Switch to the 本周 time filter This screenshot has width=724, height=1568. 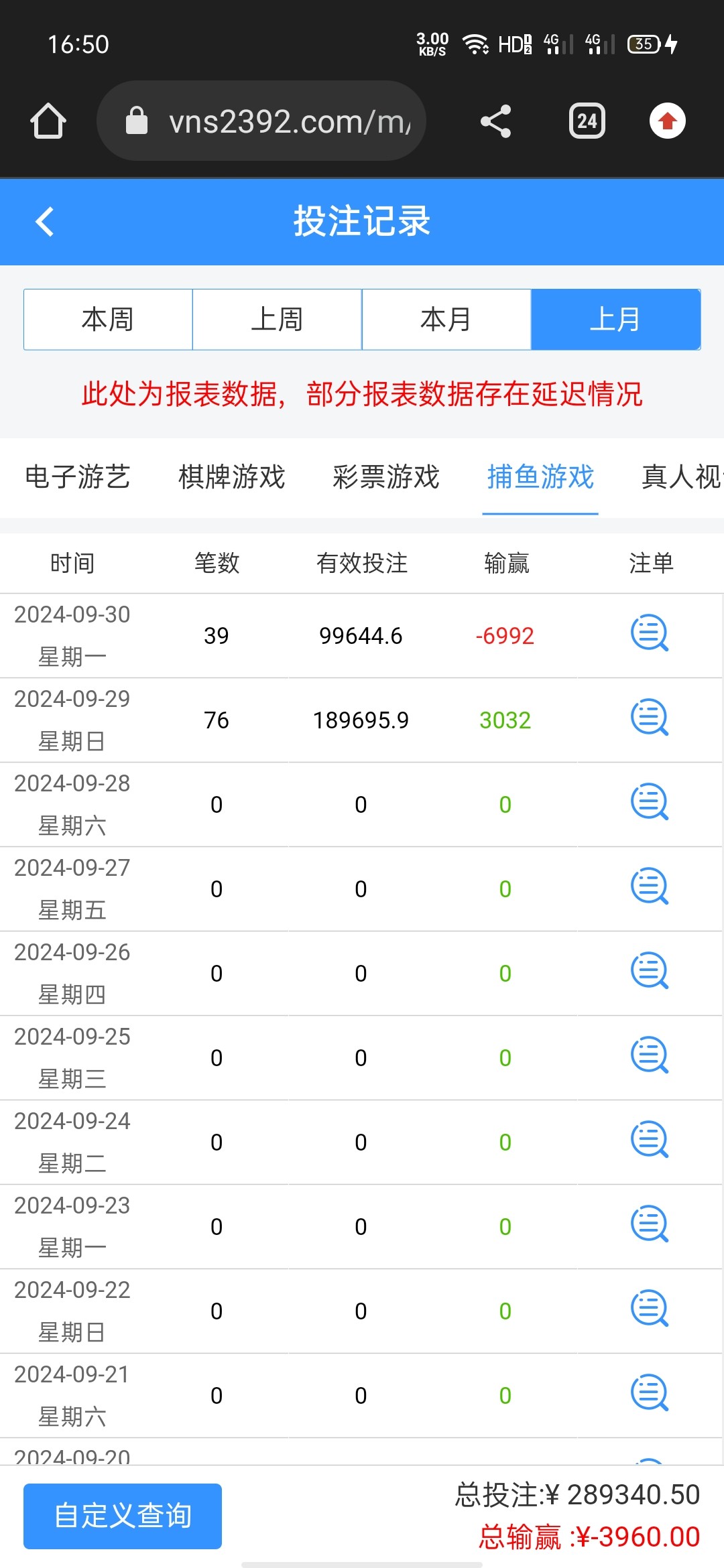pos(108,319)
